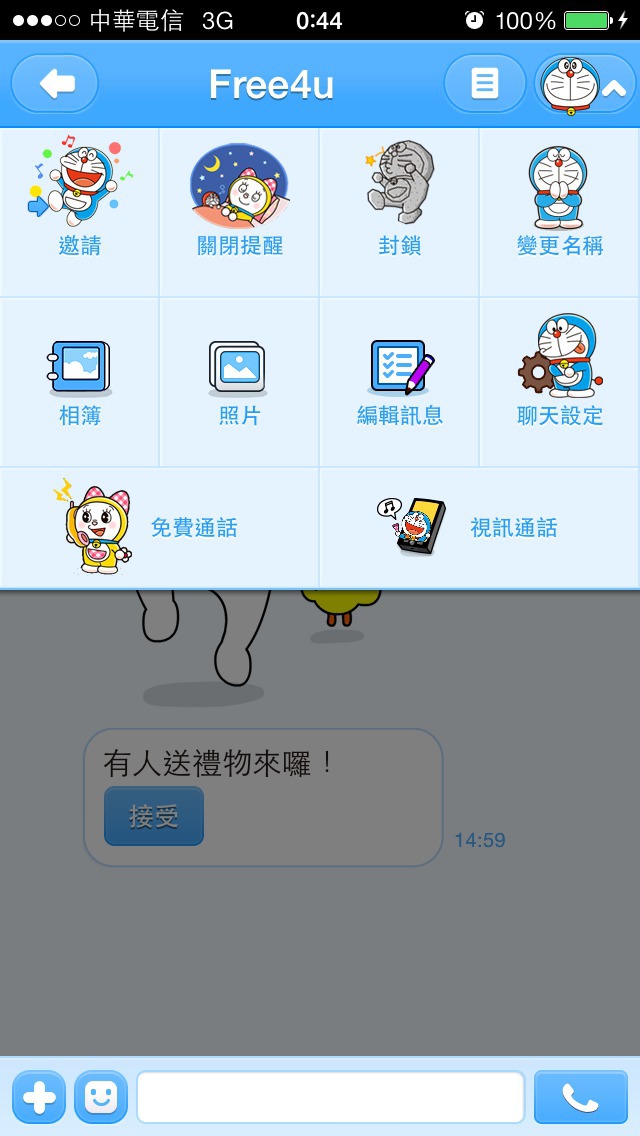
Task: Open the sticker emoji picker
Action: pos(101,1097)
